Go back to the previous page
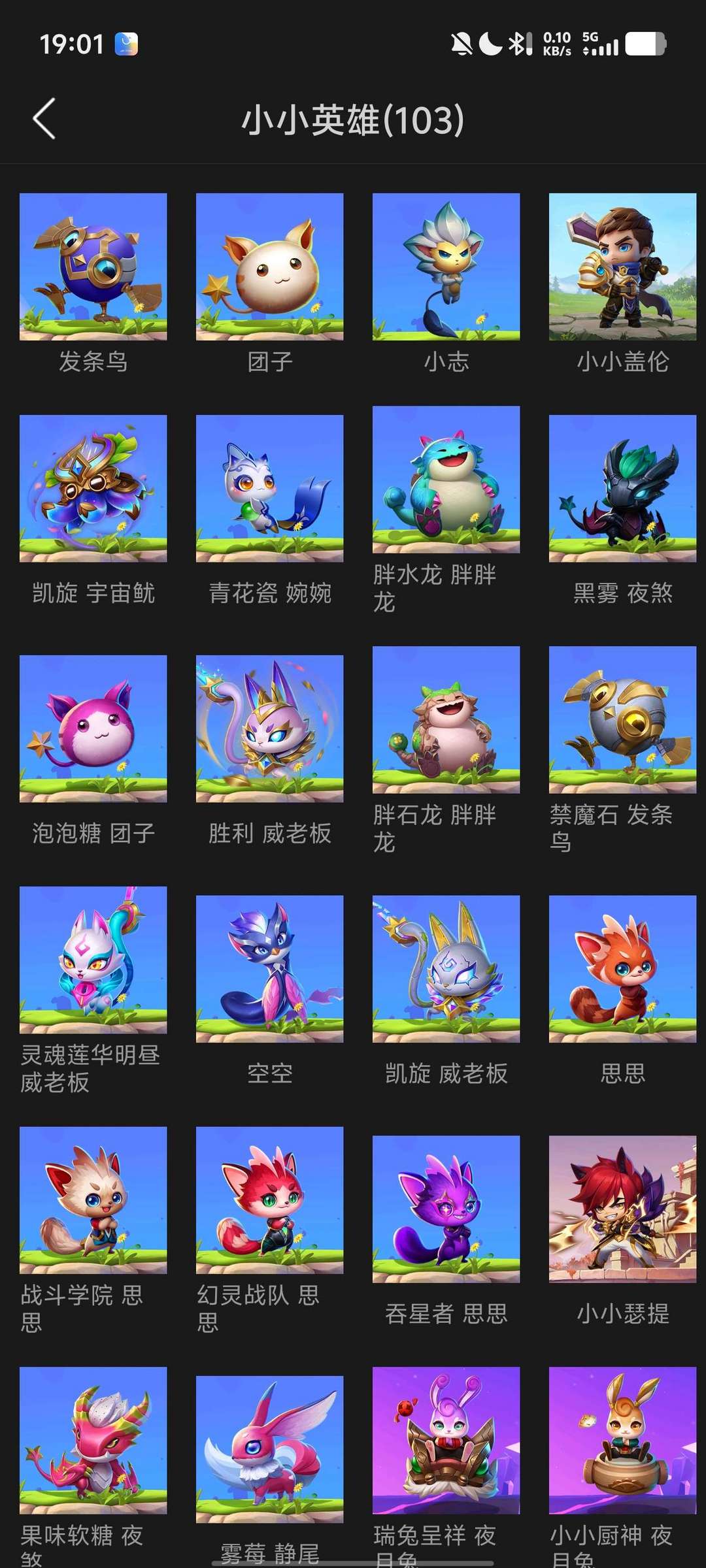 44,119
